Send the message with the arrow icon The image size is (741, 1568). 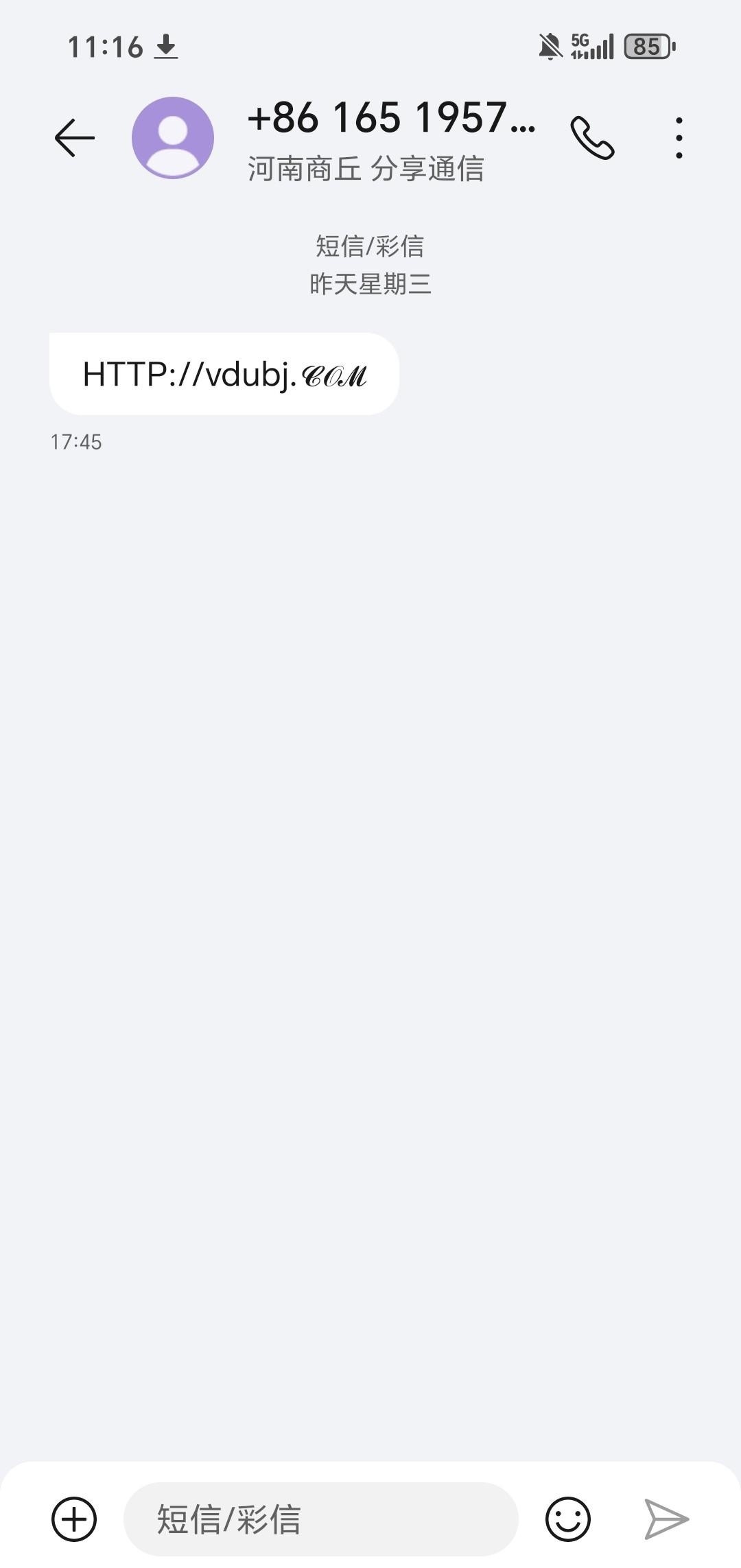coord(666,1519)
